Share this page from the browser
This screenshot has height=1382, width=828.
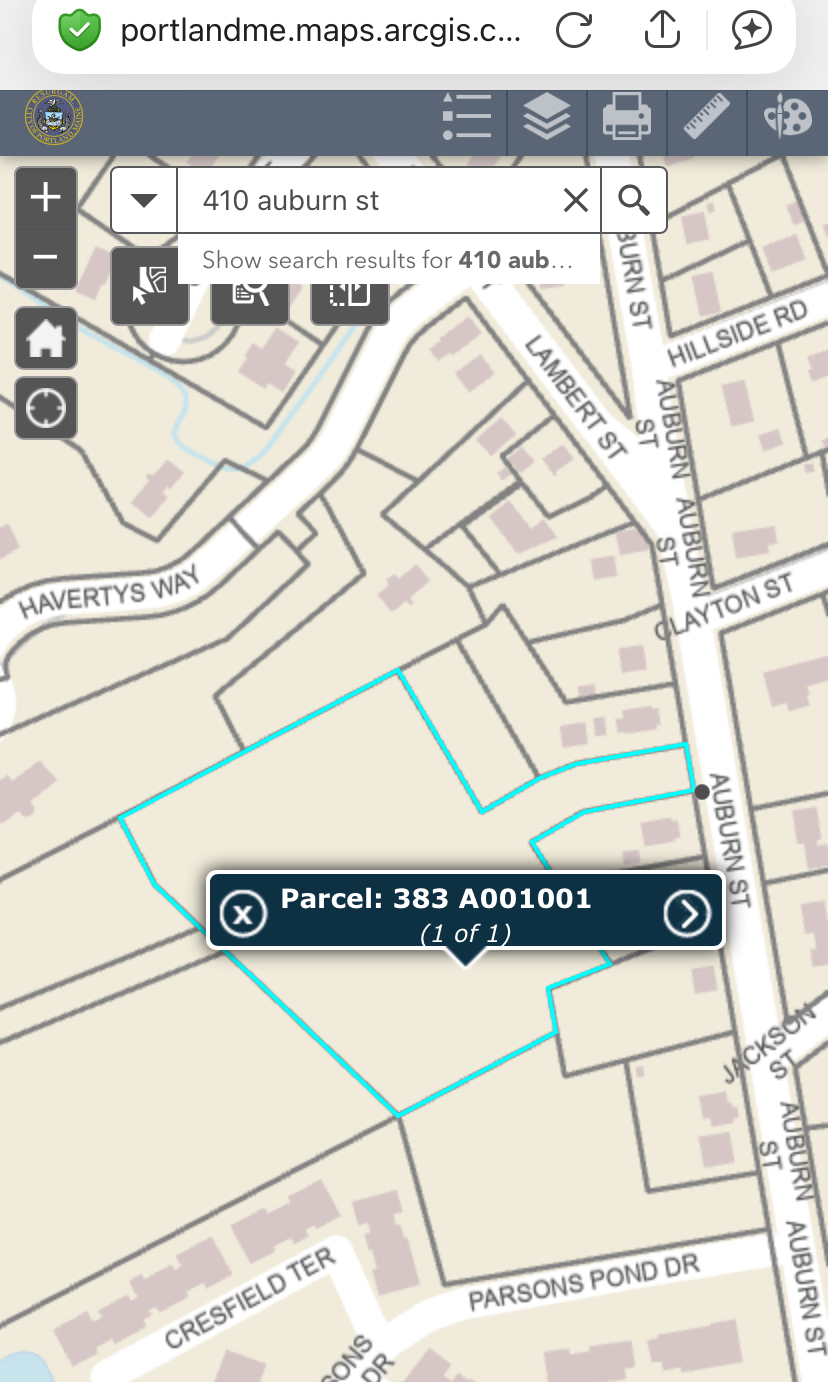coord(661,31)
